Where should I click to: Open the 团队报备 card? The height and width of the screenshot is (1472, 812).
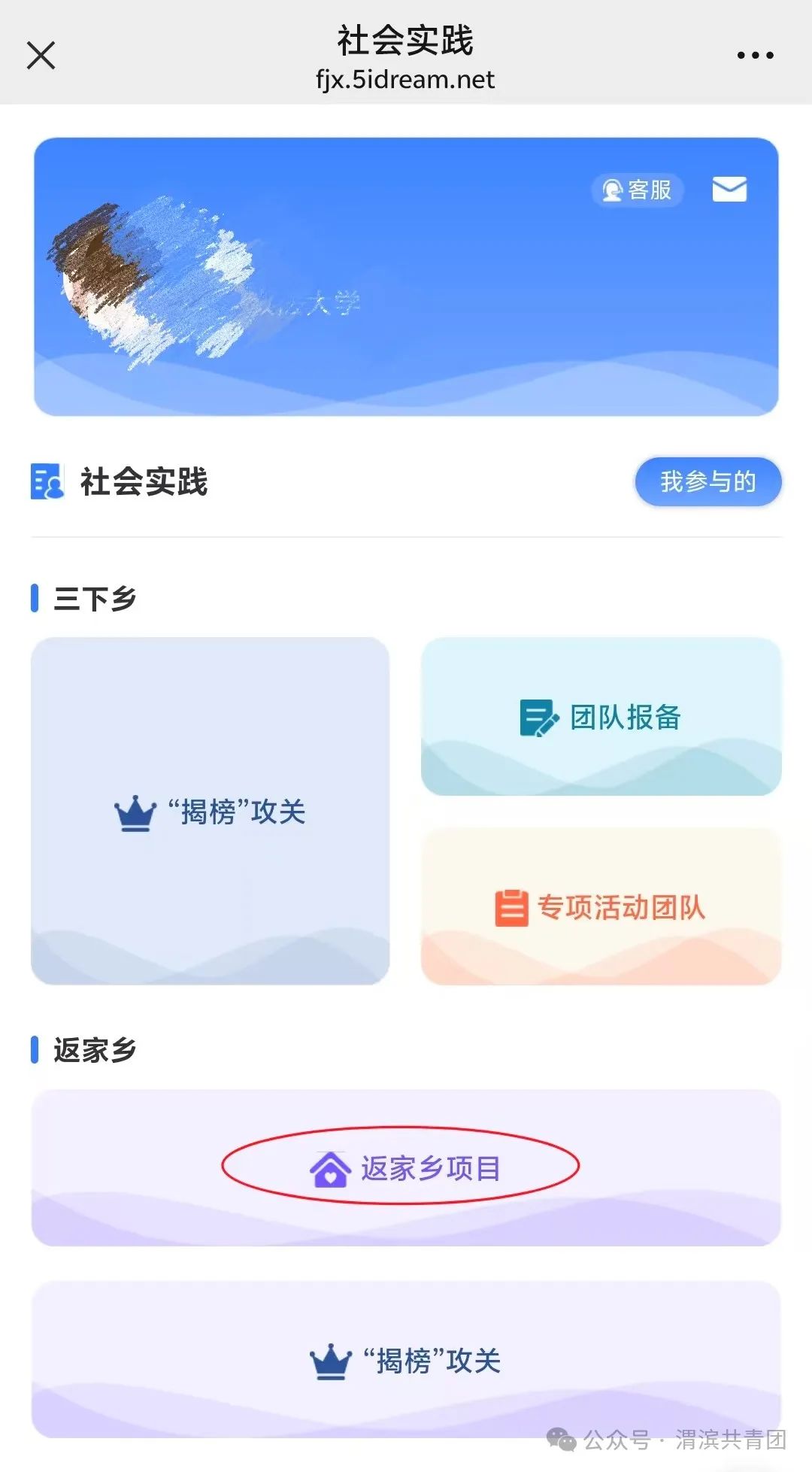point(601,717)
